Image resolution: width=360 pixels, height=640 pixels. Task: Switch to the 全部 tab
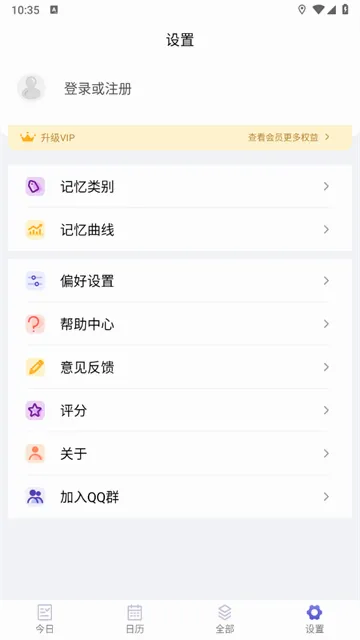click(225, 619)
